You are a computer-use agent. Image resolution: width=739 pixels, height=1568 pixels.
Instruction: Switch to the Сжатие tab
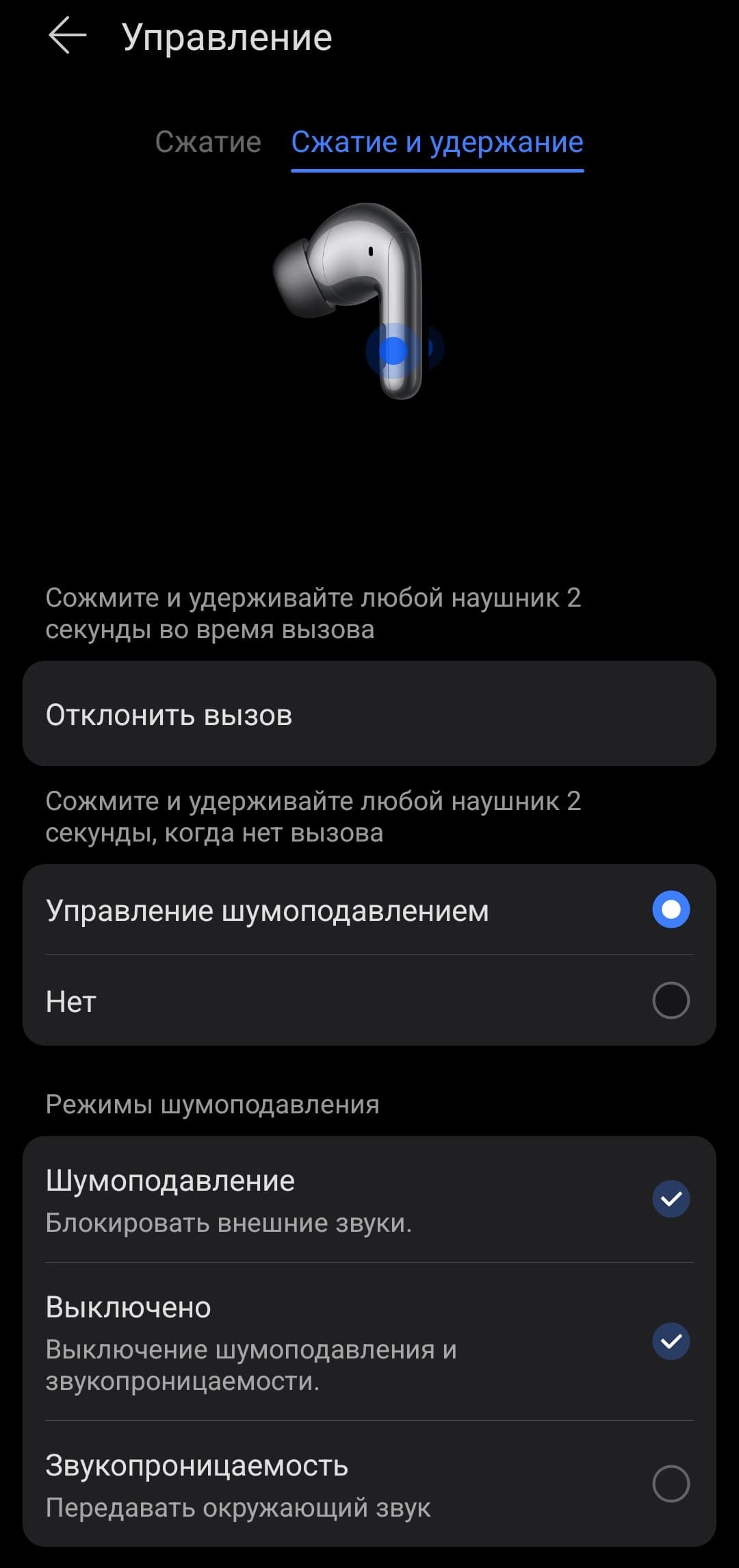[x=208, y=142]
